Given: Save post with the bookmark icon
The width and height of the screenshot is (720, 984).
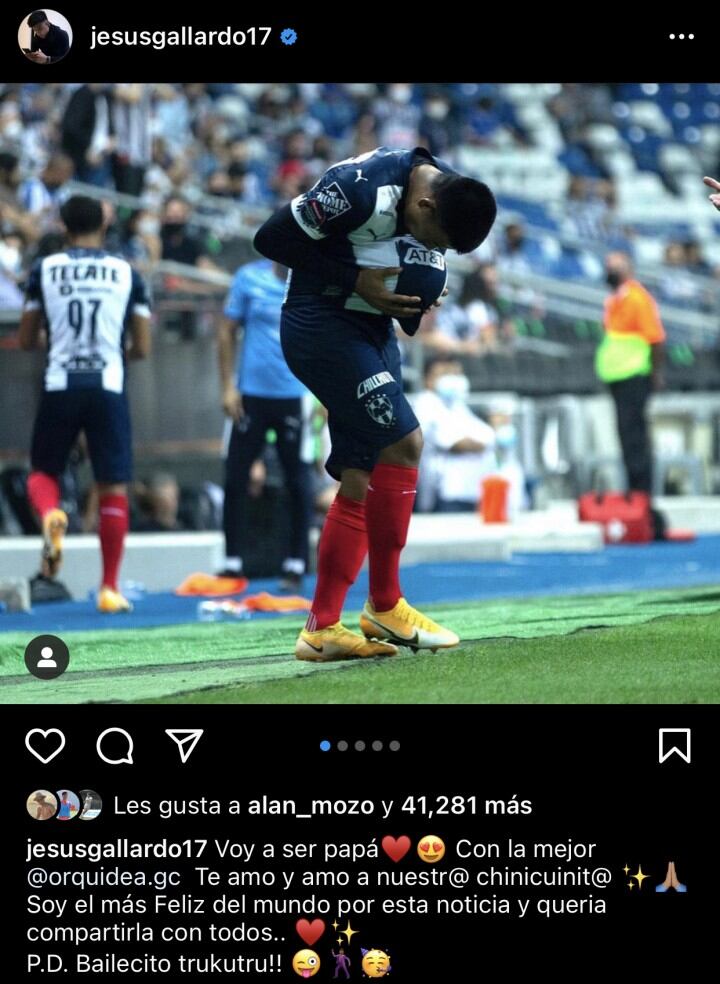Looking at the screenshot, I should pyautogui.click(x=674, y=745).
